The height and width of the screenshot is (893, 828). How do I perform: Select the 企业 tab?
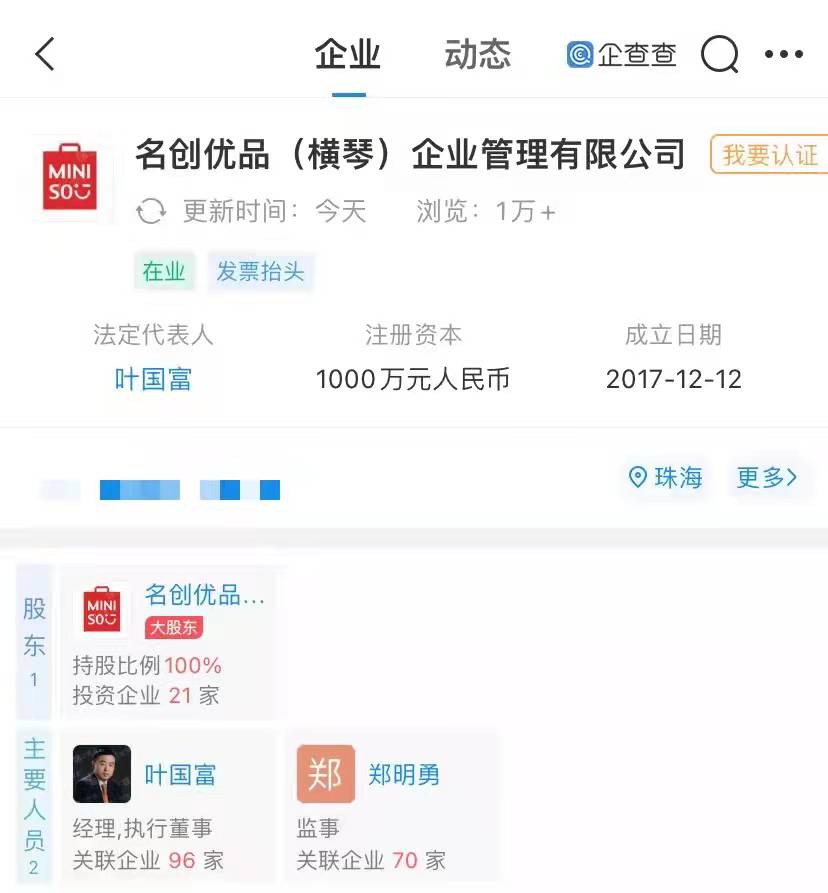pos(348,54)
